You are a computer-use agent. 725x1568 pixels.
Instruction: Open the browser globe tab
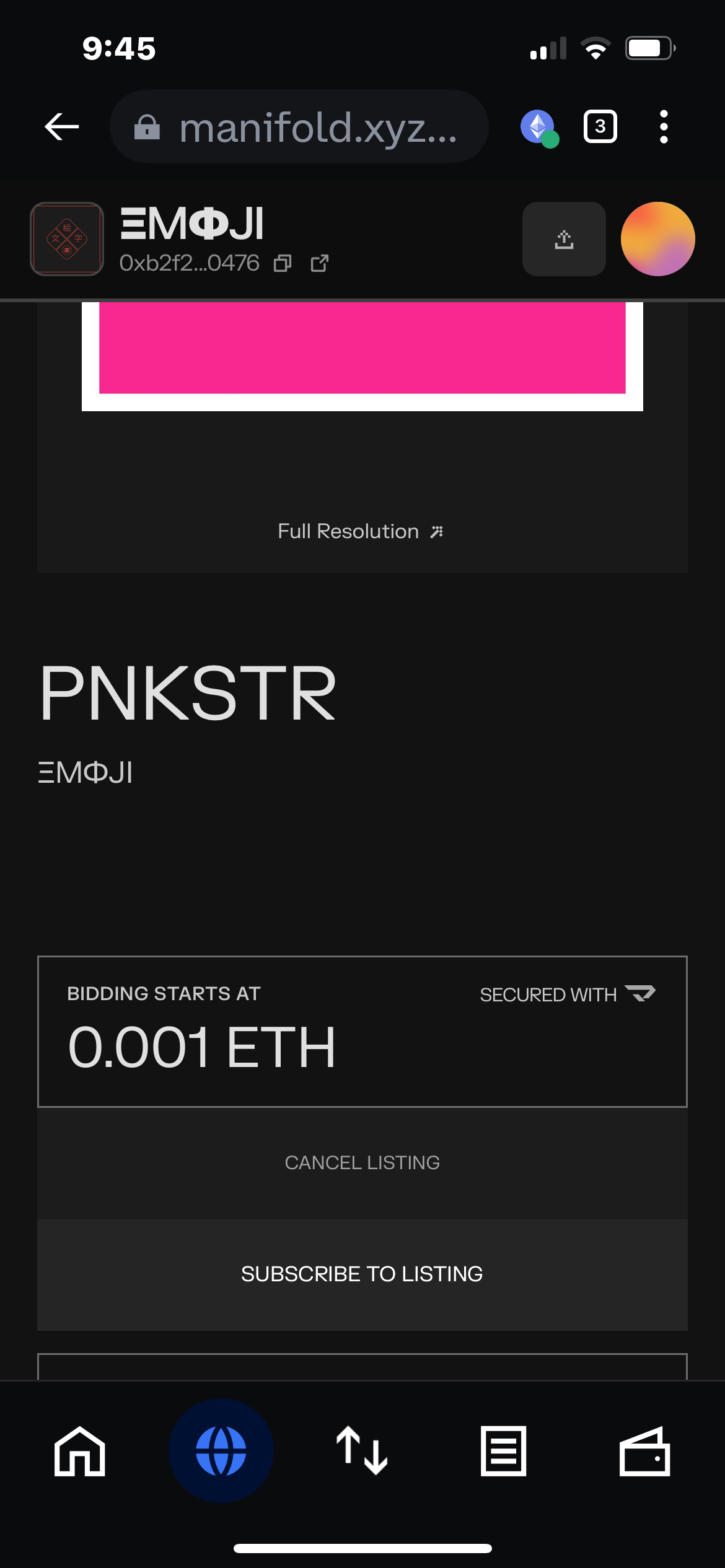click(221, 1451)
